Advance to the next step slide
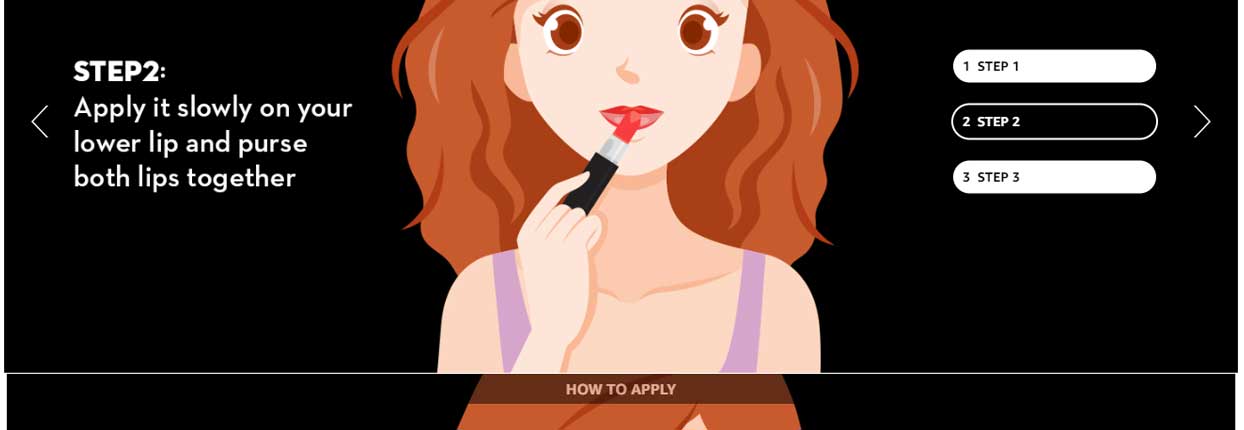The image size is (1244, 430). coord(1201,122)
